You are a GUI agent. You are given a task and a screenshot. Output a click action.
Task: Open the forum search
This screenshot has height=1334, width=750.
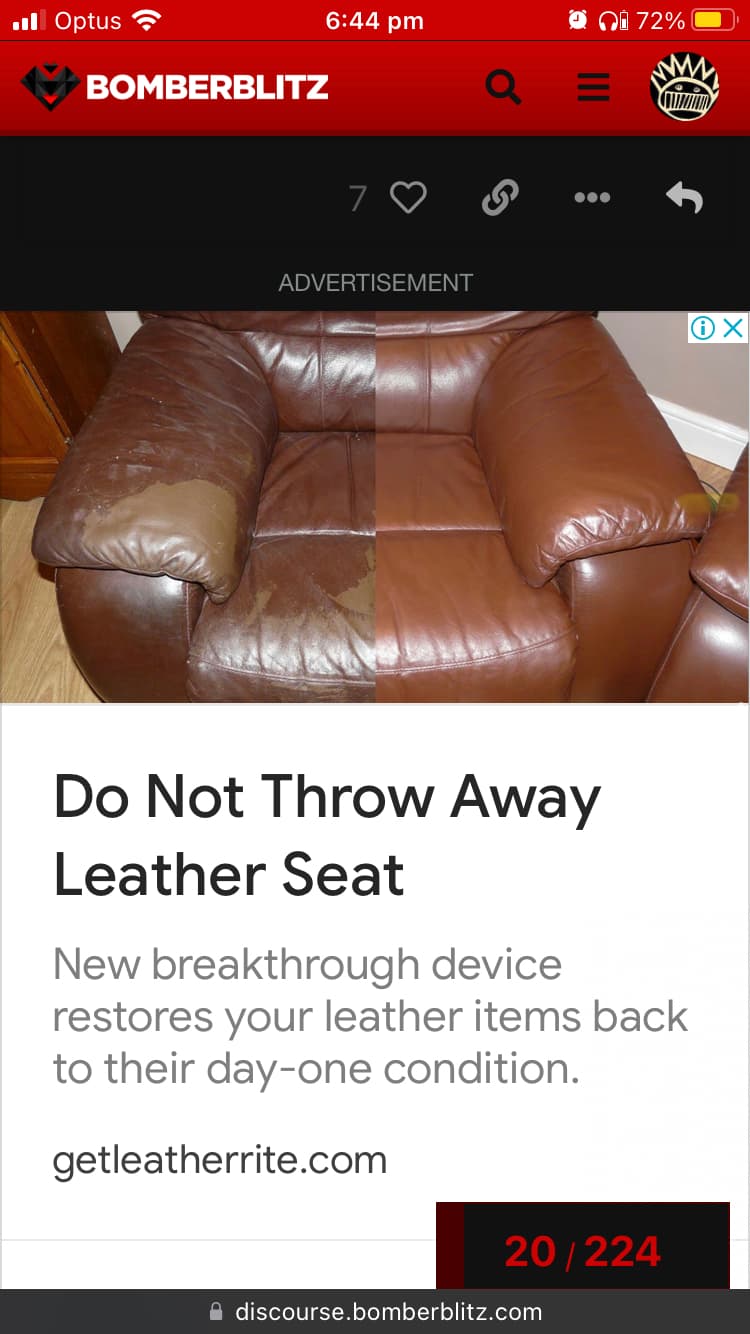tap(503, 87)
